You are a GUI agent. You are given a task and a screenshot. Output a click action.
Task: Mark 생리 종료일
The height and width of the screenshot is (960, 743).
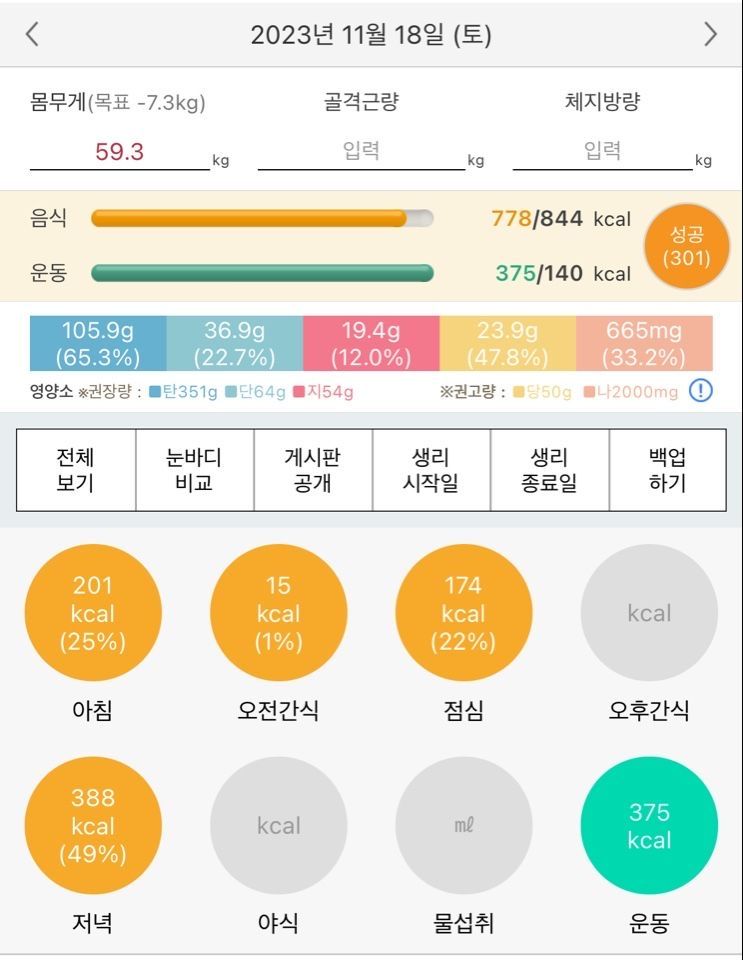550,470
